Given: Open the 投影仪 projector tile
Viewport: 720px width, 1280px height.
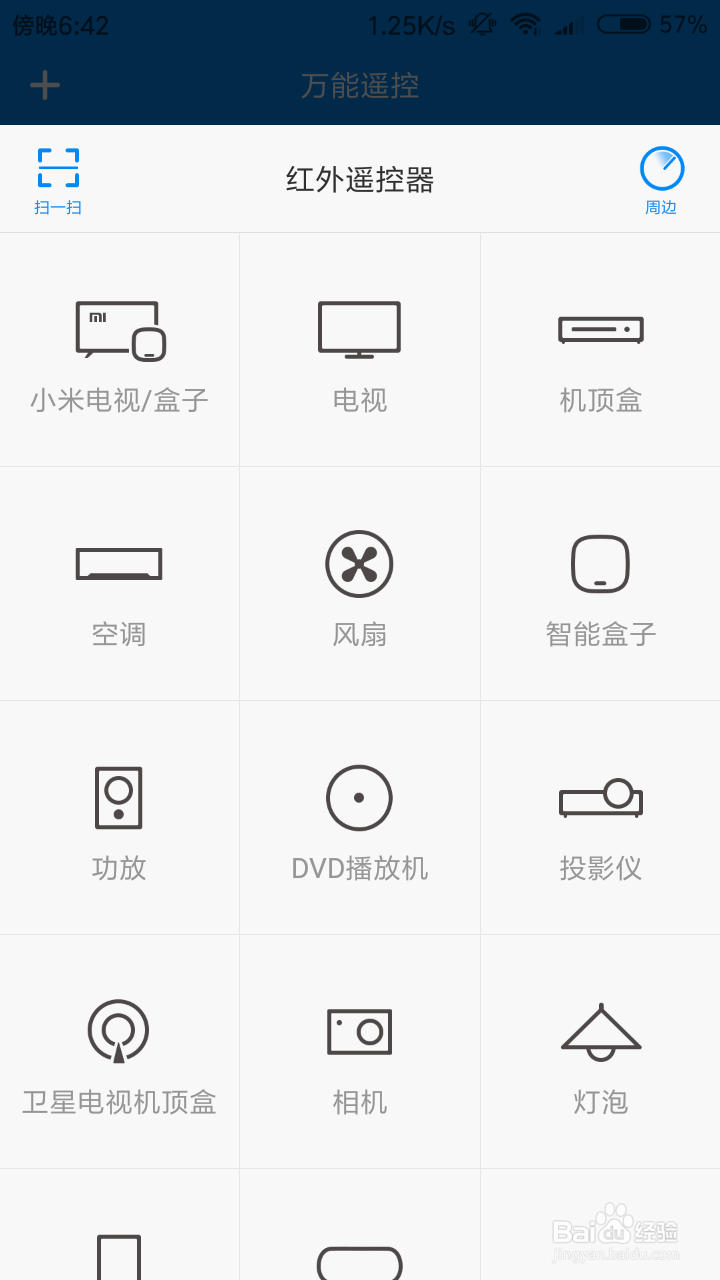Looking at the screenshot, I should pos(600,820).
